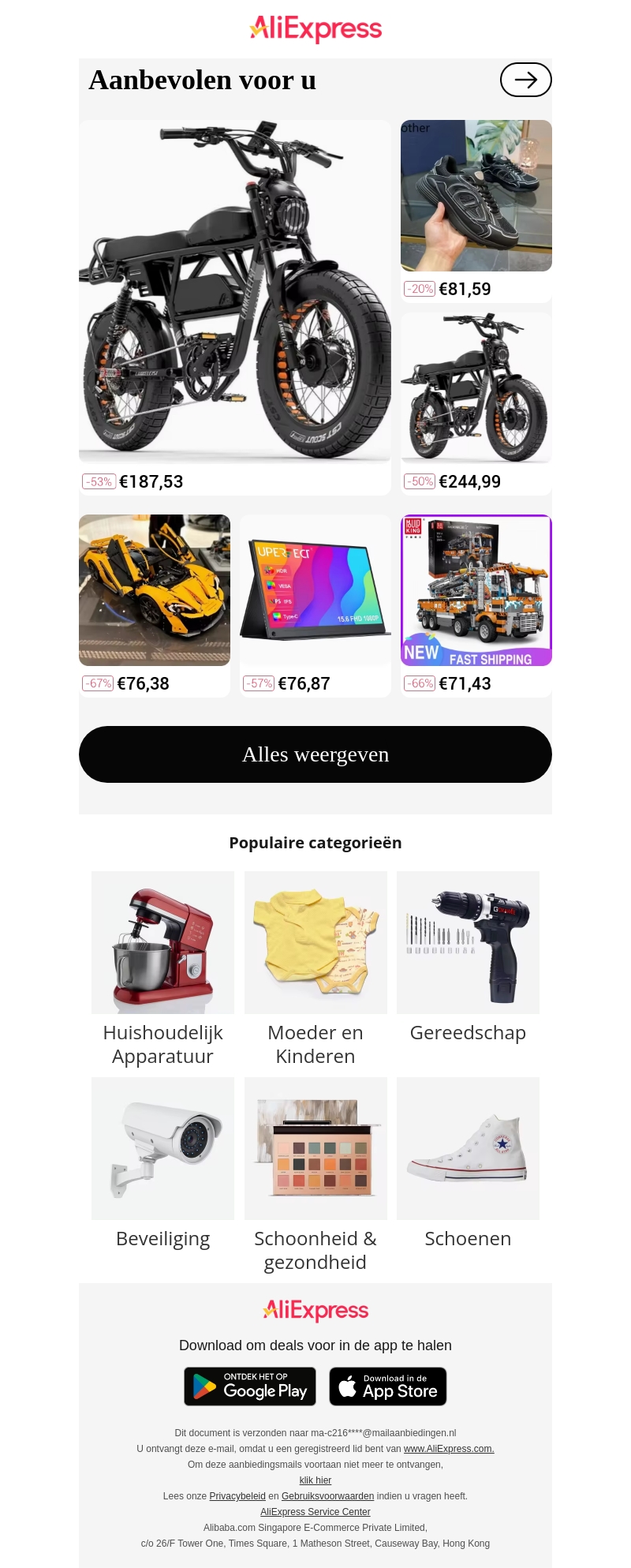The height and width of the screenshot is (1568, 631).
Task: Open the electric bike priced €187,53
Action: 235,292
